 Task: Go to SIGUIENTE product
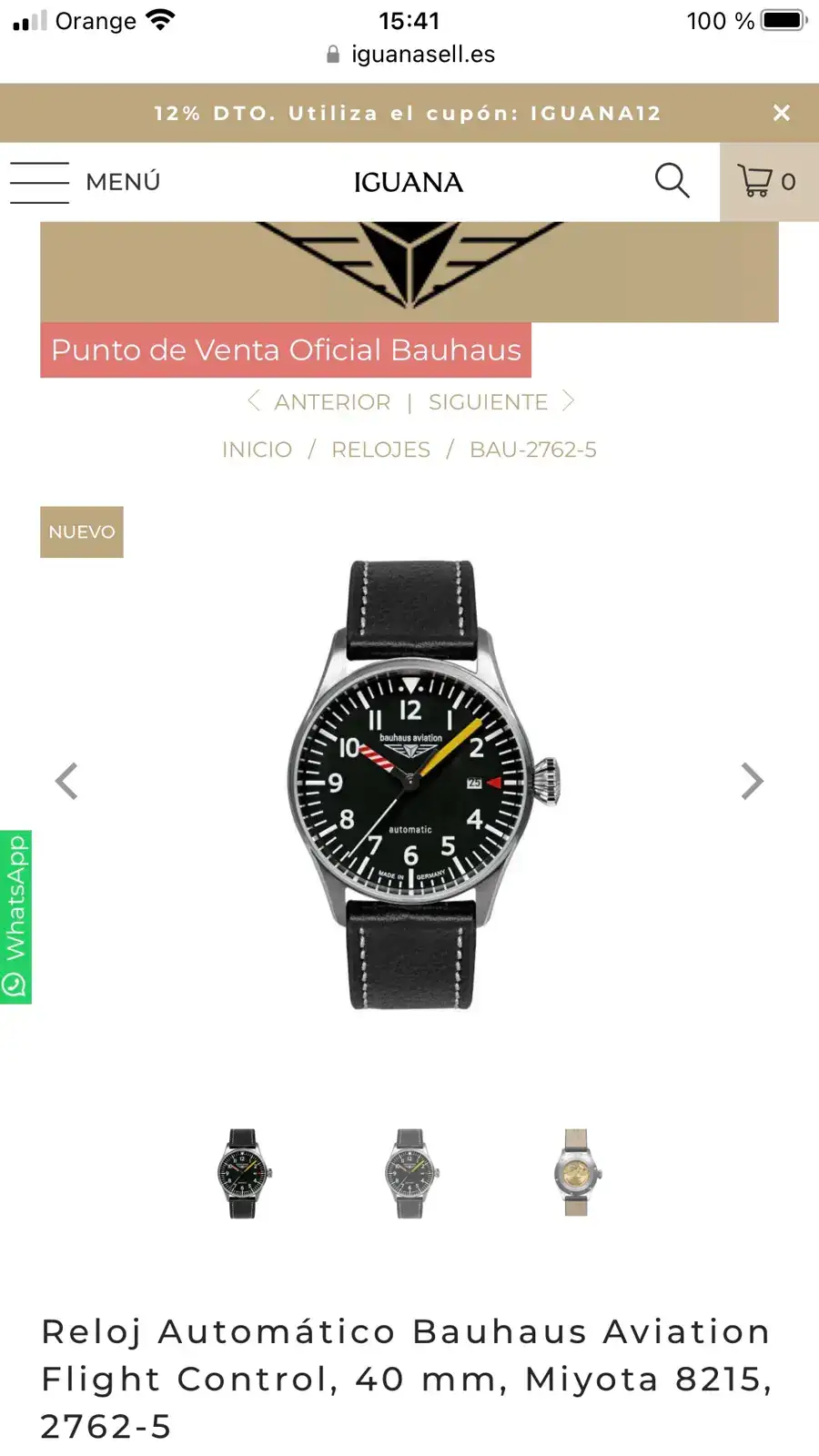click(x=500, y=402)
